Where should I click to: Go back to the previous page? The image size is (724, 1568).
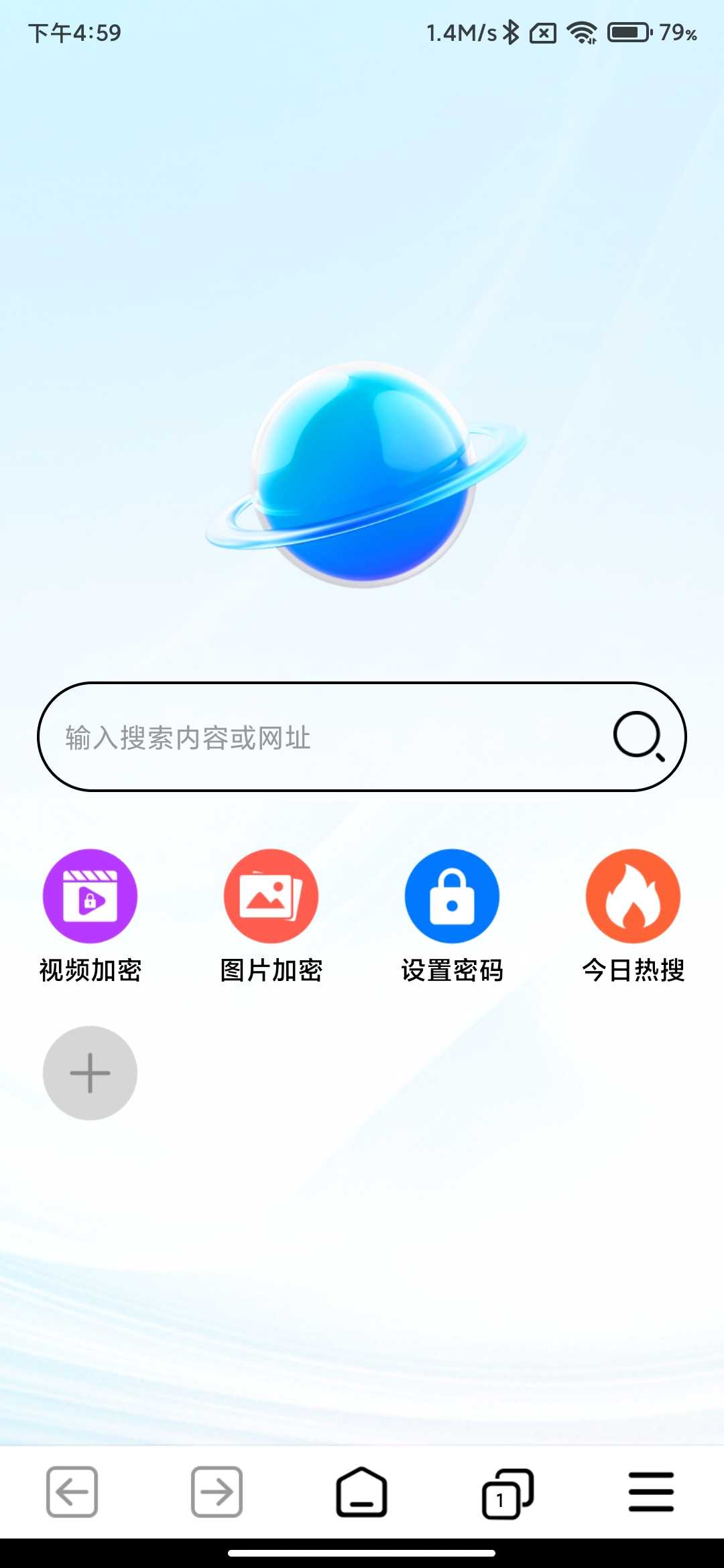[72, 1492]
